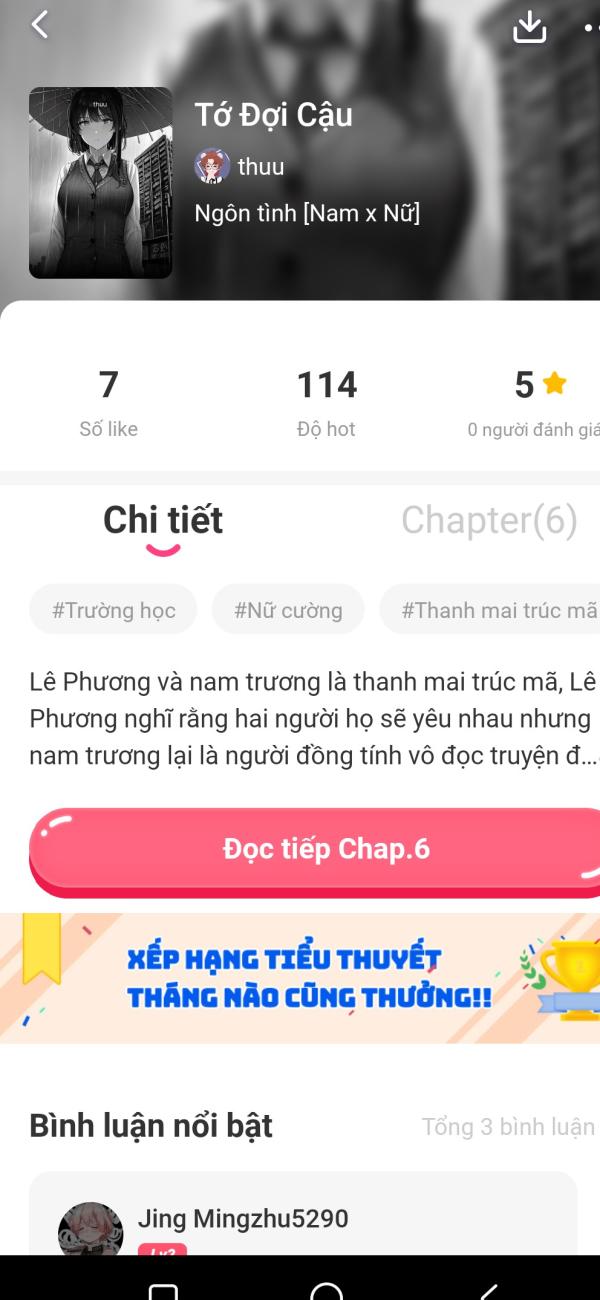Go back using the top-left arrow

[x=40, y=25]
